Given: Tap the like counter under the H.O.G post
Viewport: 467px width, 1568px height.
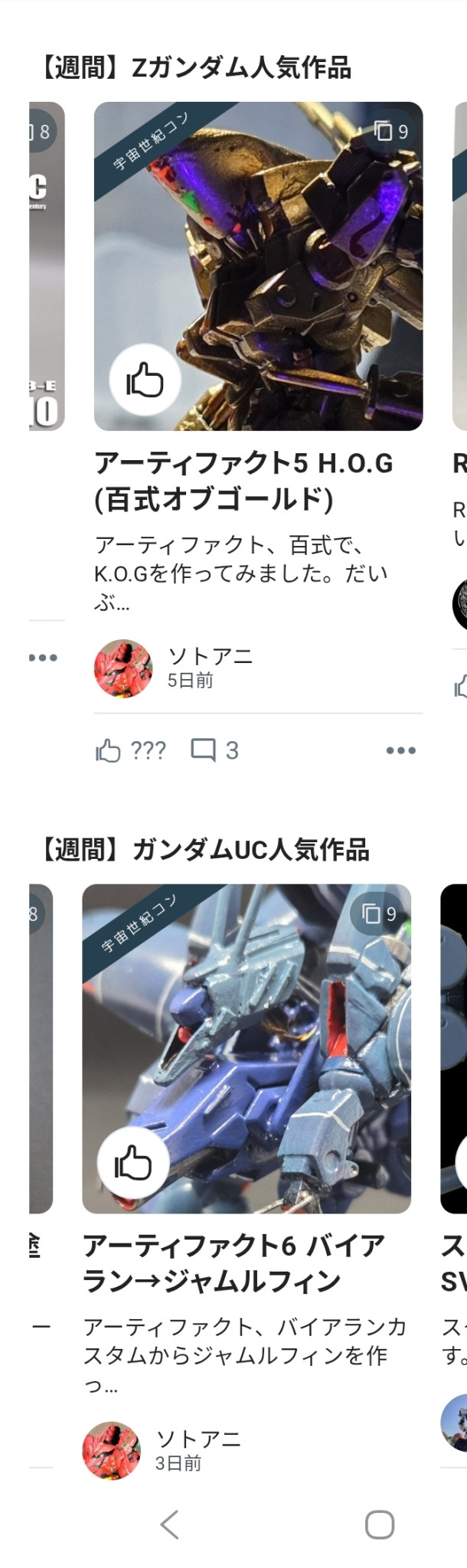Looking at the screenshot, I should 131,750.
